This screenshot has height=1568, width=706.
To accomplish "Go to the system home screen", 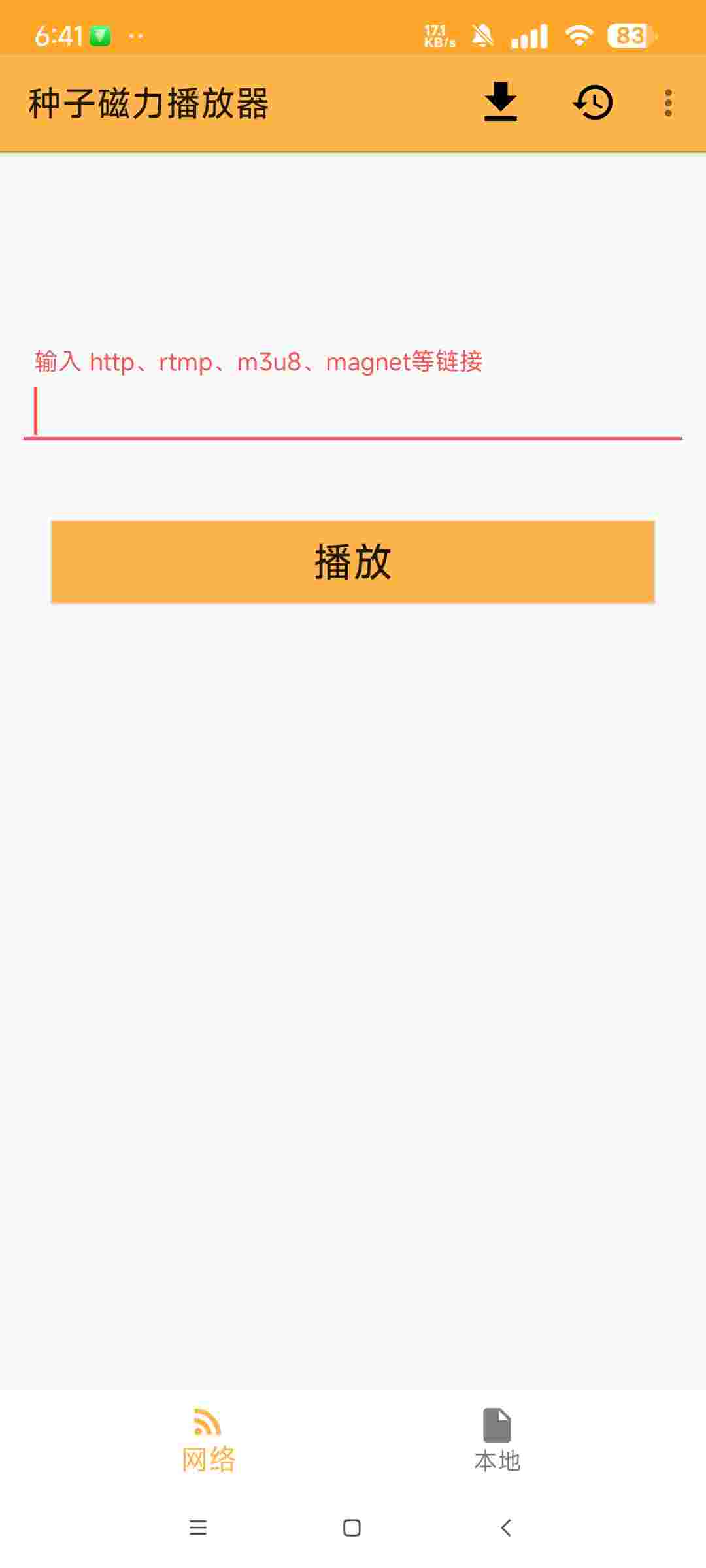I will click(x=352, y=1527).
